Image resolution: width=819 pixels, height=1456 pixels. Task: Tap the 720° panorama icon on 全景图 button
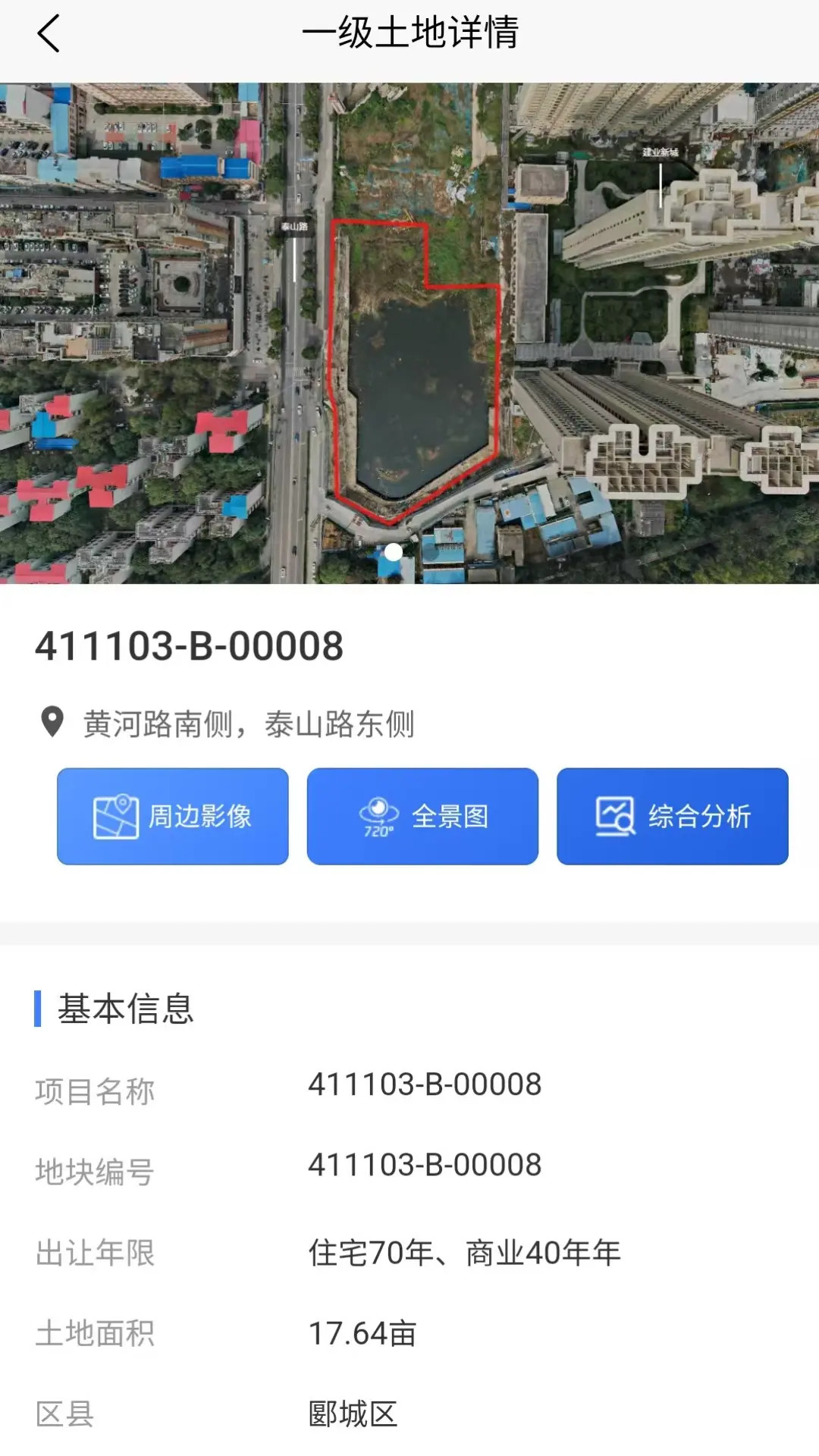(x=378, y=815)
